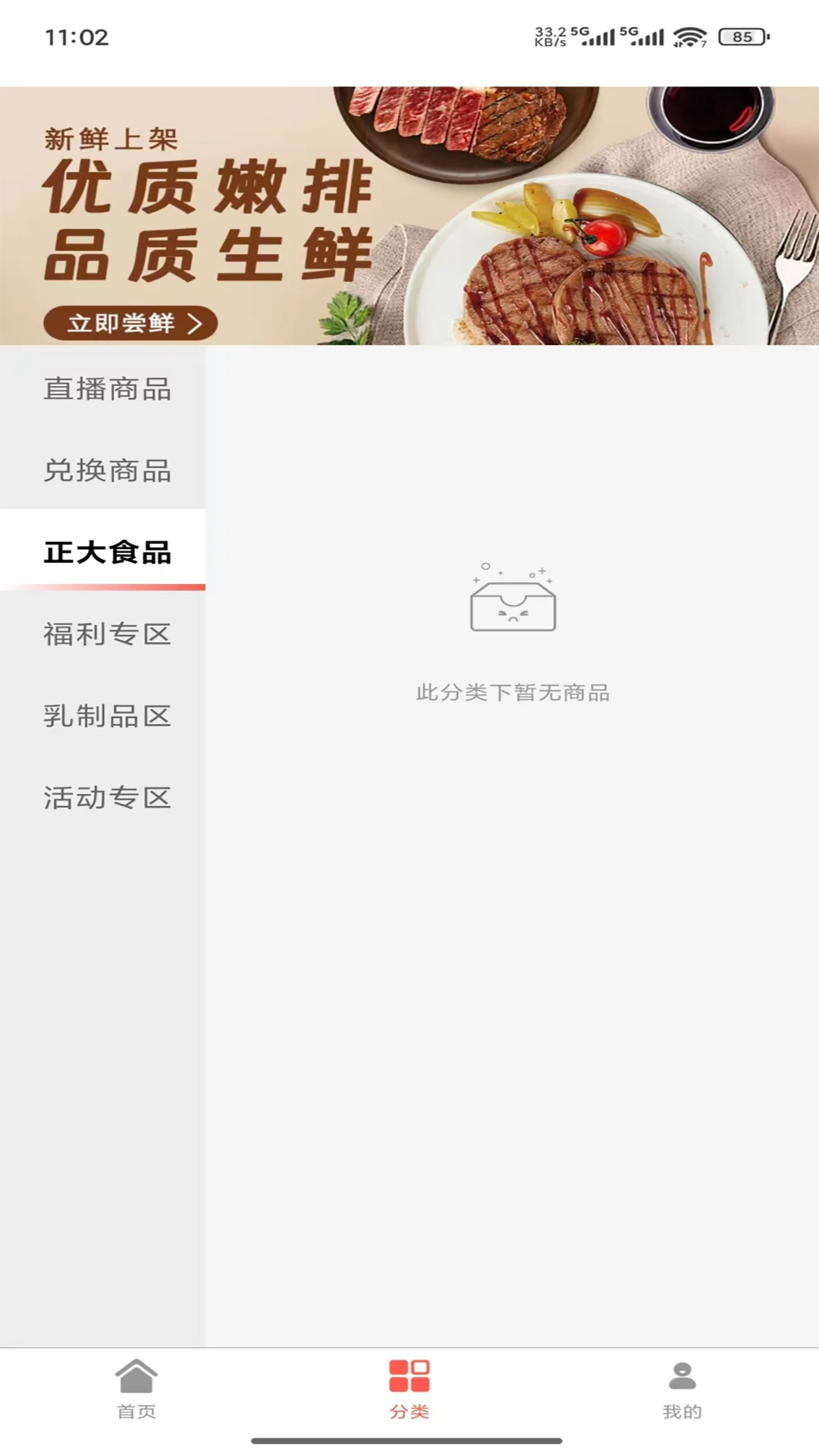The width and height of the screenshot is (819, 1456).
Task: Select the 正大食品 category
Action: (x=107, y=553)
